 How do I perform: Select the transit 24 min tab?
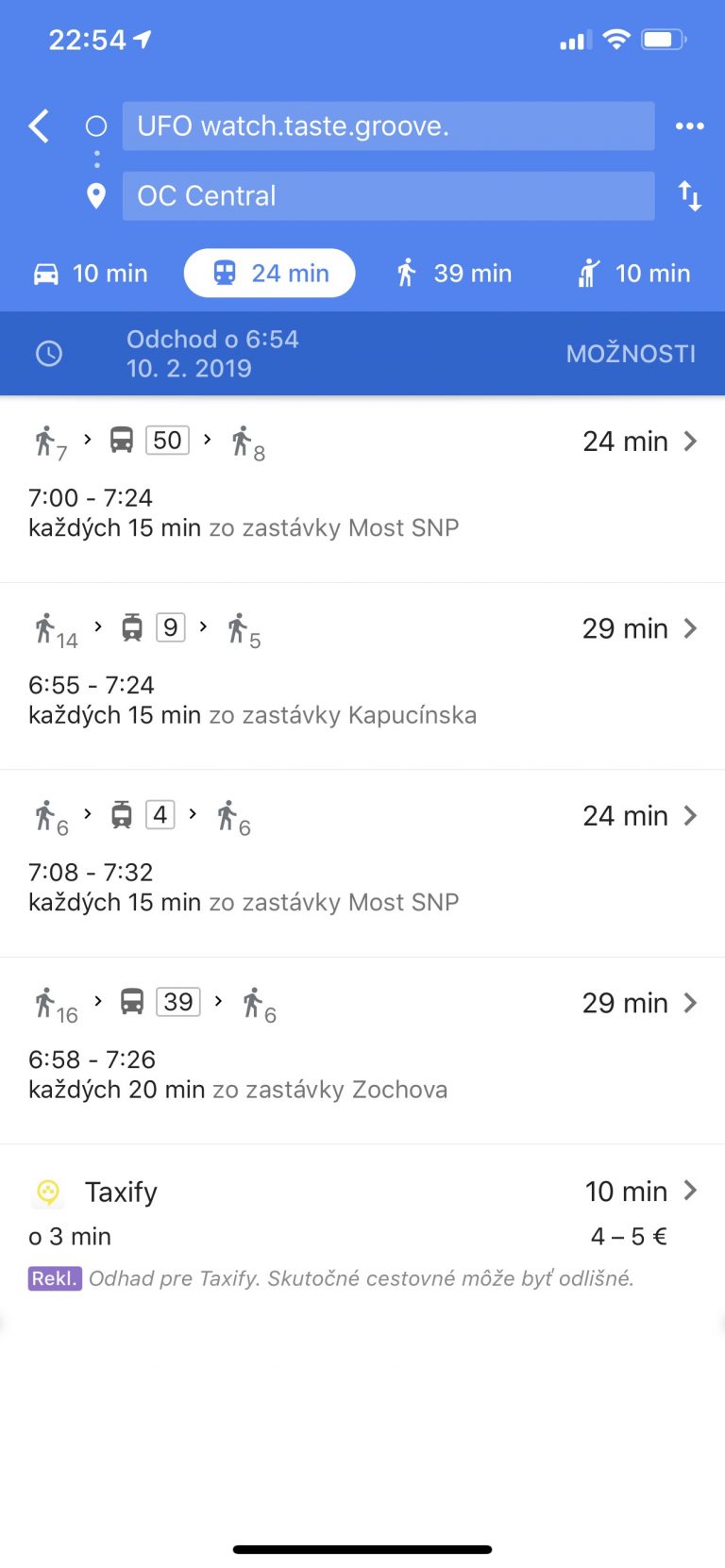269,274
